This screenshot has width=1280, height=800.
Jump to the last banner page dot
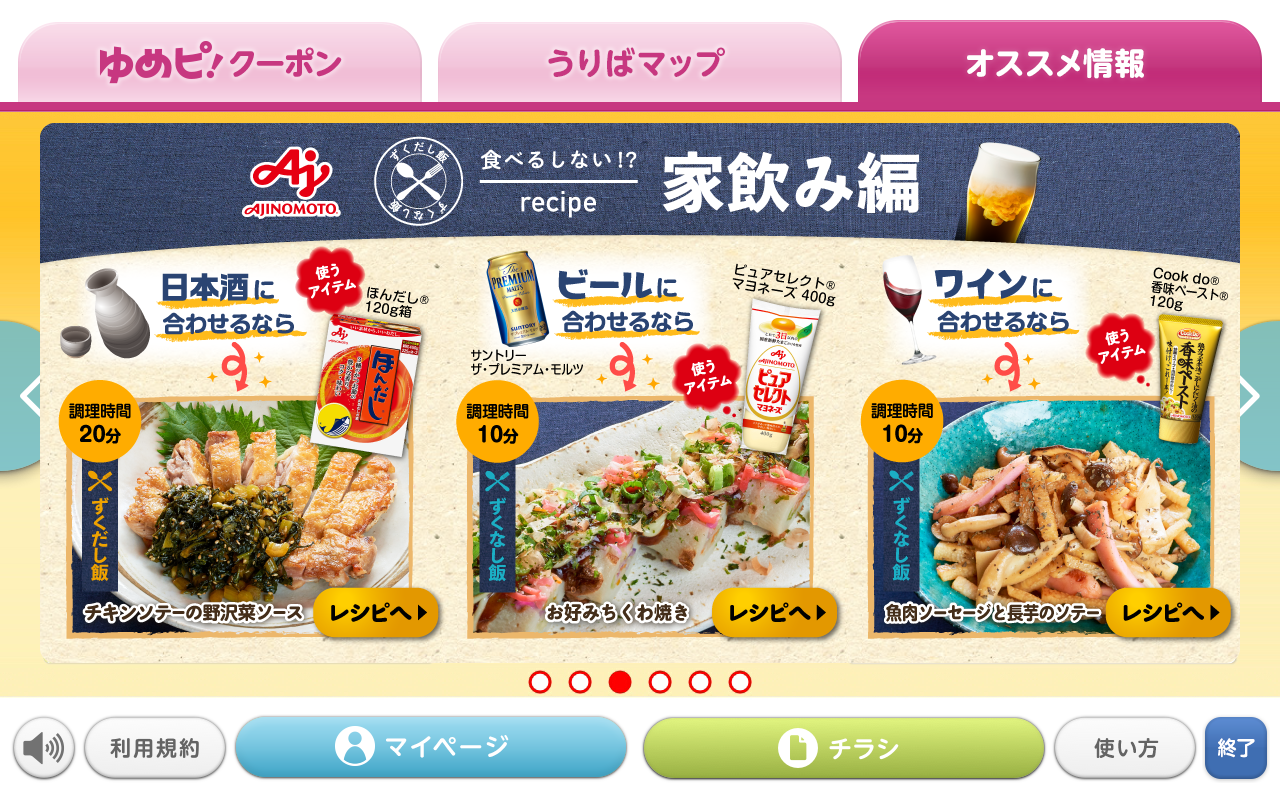740,682
